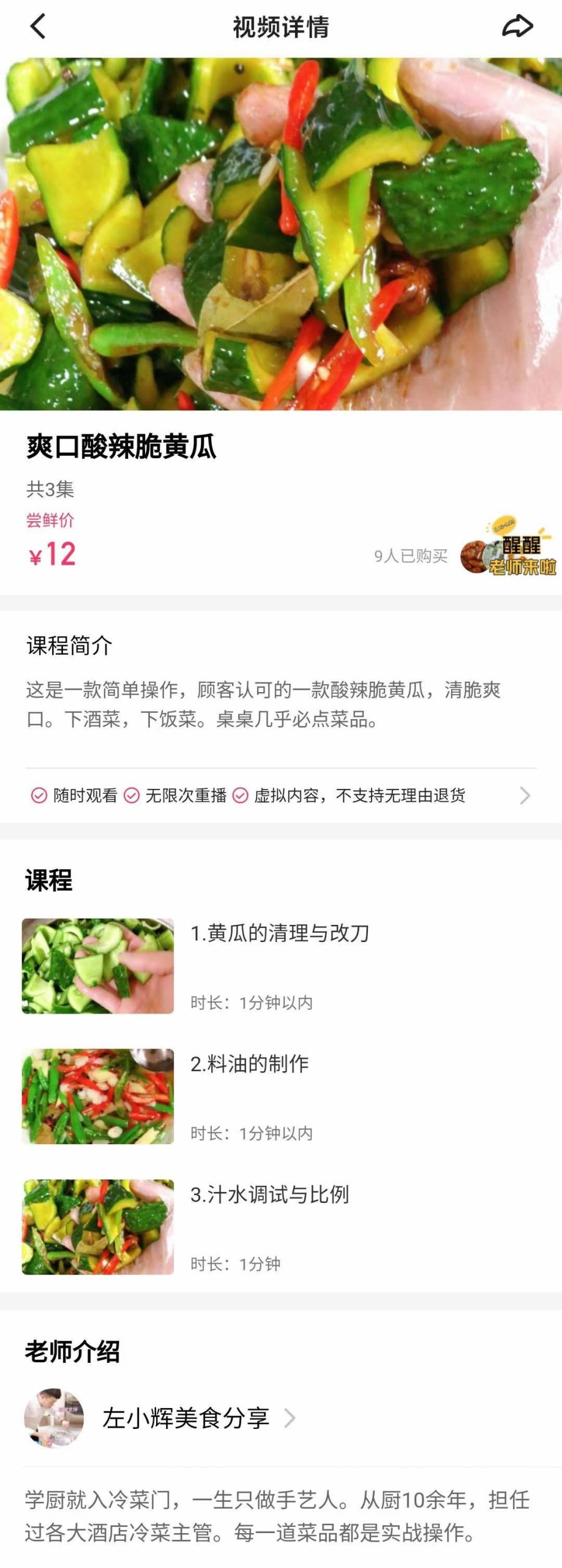Tap the checkmark icon next to 无限次重播

coord(130,797)
